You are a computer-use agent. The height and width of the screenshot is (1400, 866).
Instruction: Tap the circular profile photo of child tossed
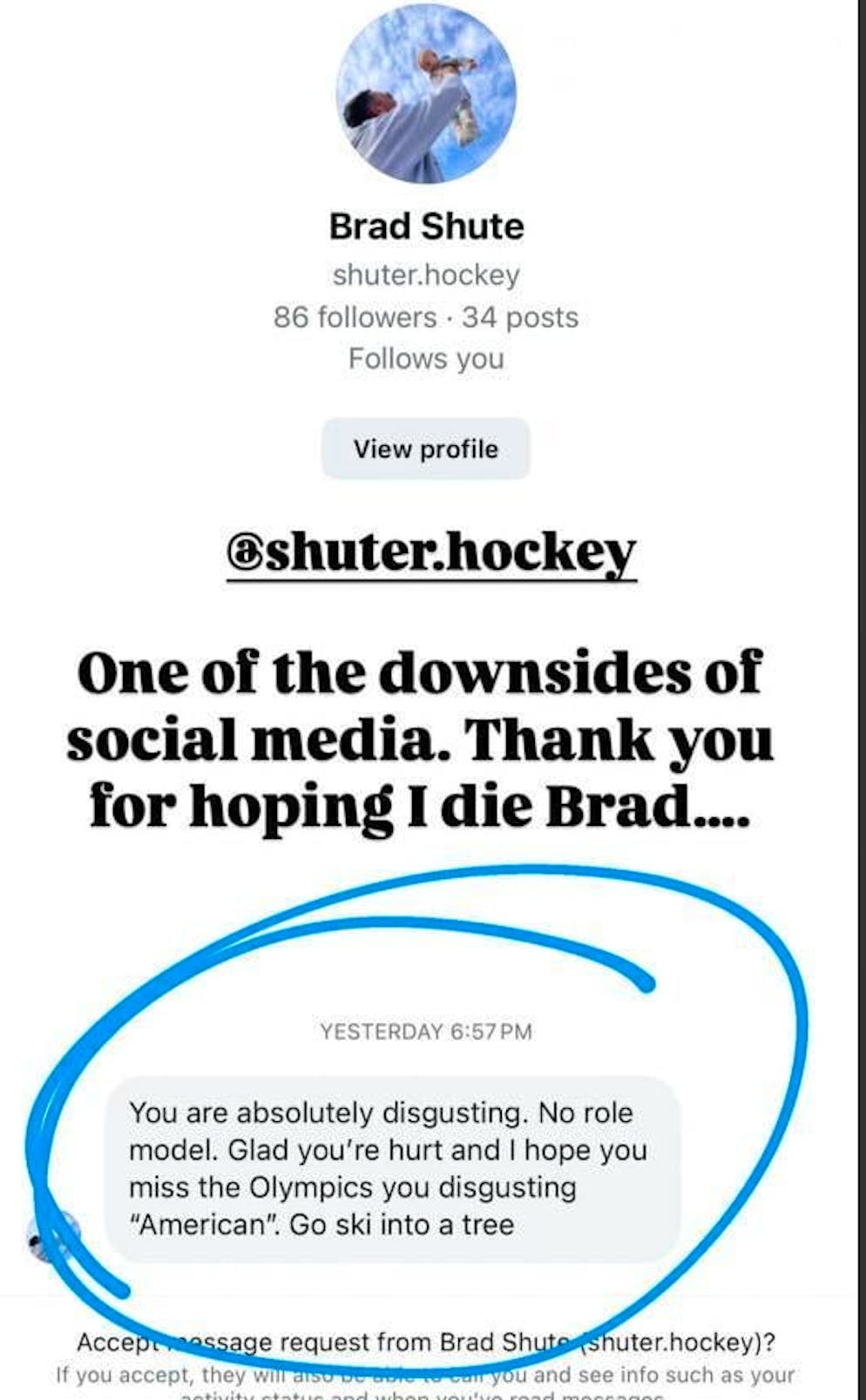pos(426,94)
